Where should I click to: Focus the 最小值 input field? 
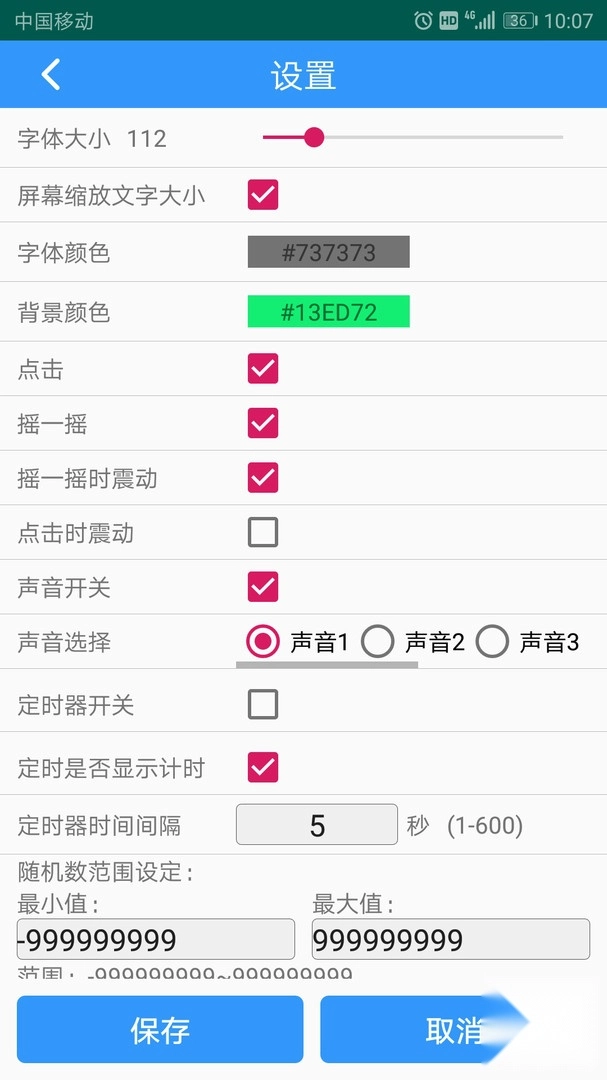156,940
